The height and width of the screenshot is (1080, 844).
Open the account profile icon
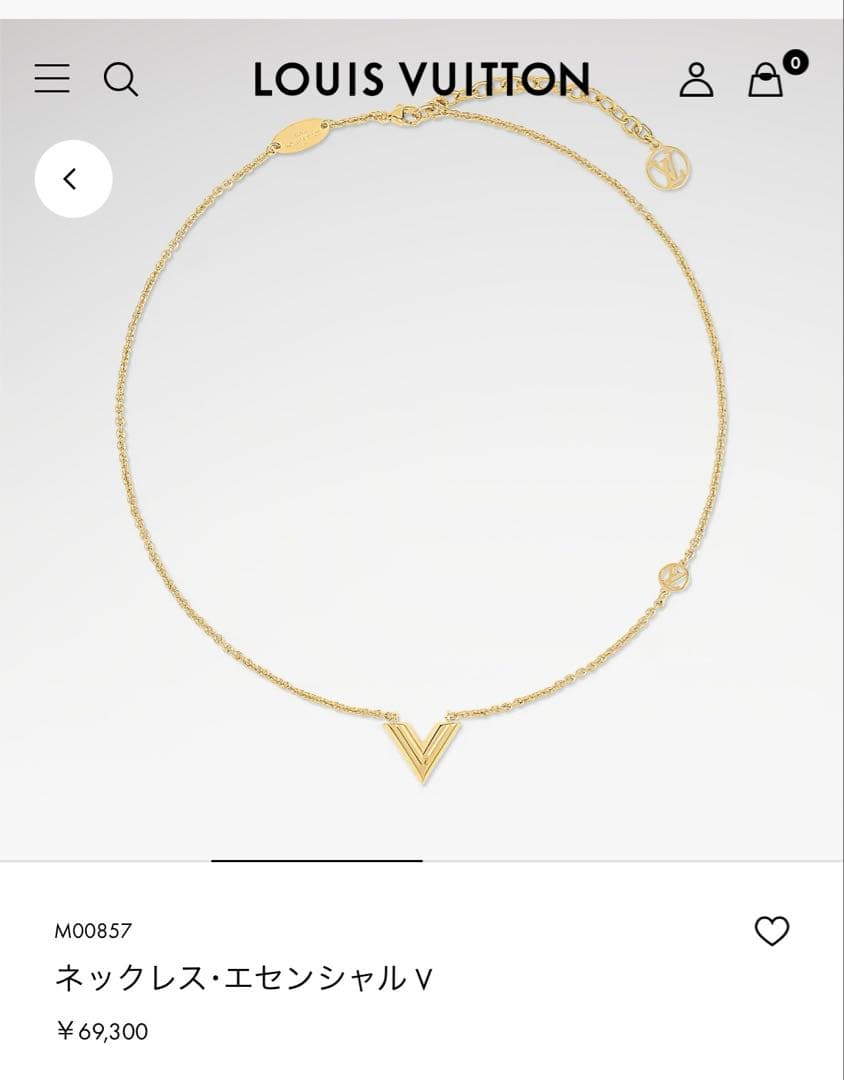pos(696,79)
